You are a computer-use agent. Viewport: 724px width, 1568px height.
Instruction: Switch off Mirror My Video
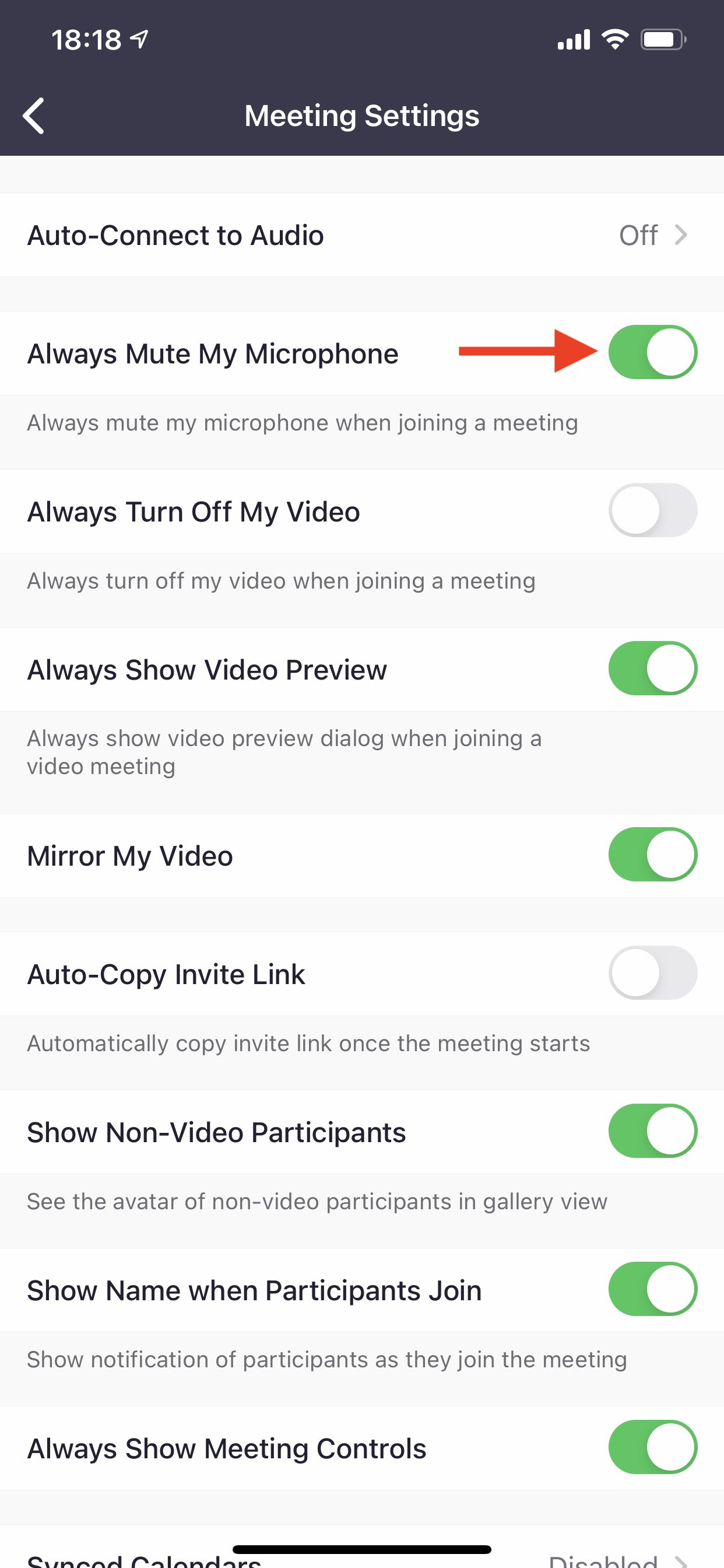point(652,855)
